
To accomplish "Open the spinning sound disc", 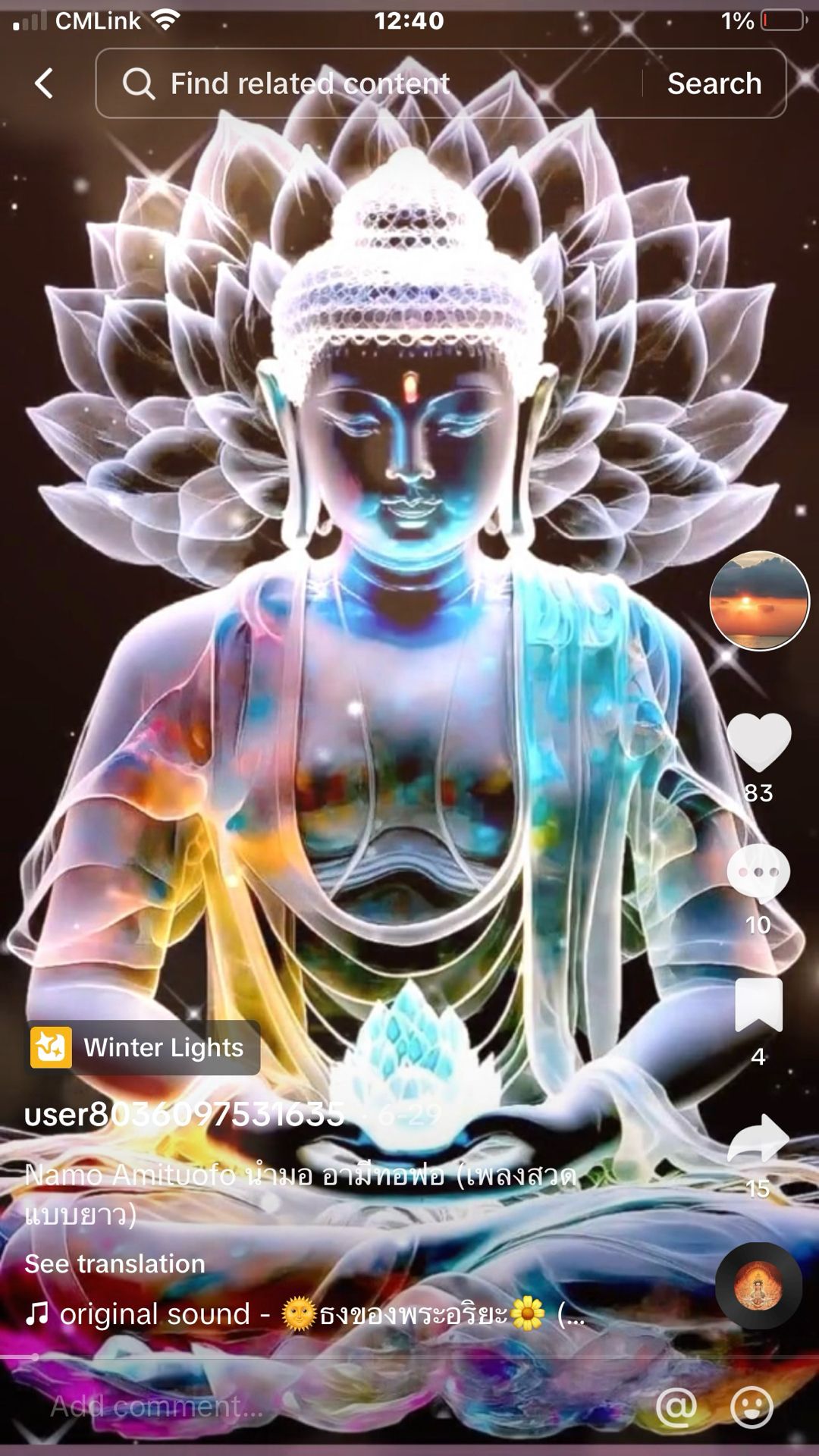I will 758,1285.
